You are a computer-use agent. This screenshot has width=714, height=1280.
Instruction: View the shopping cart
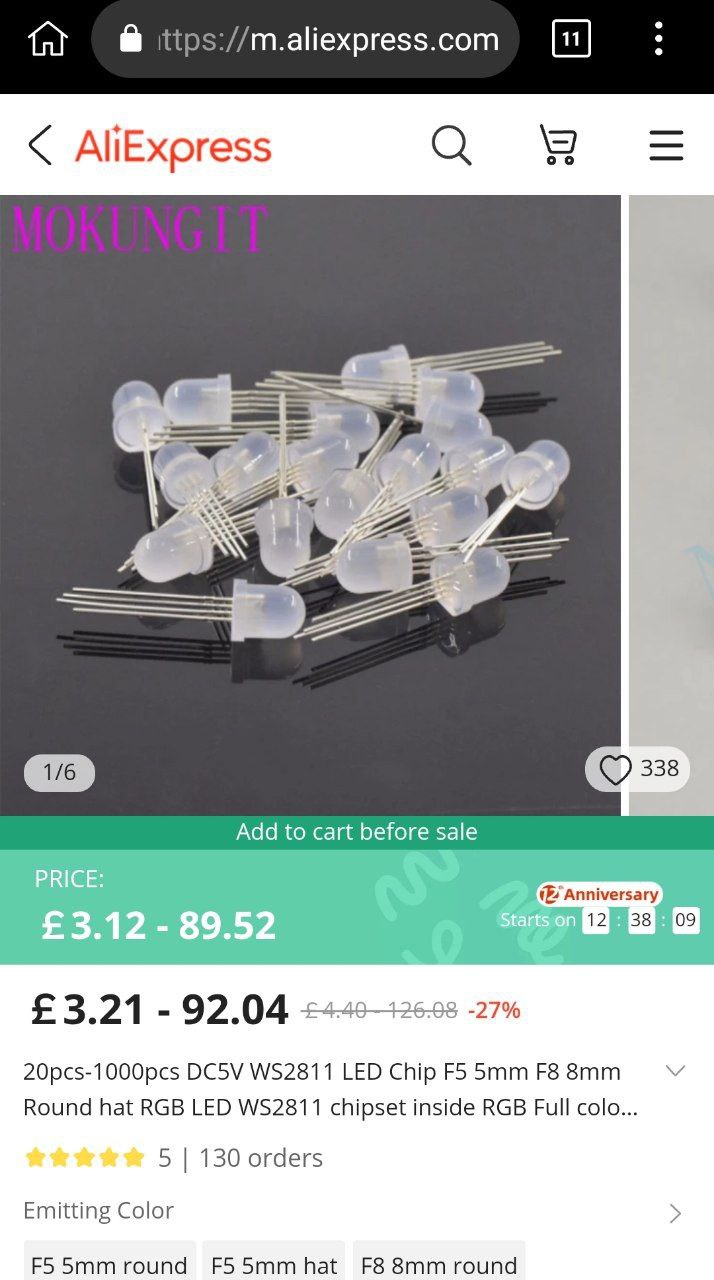(558, 145)
